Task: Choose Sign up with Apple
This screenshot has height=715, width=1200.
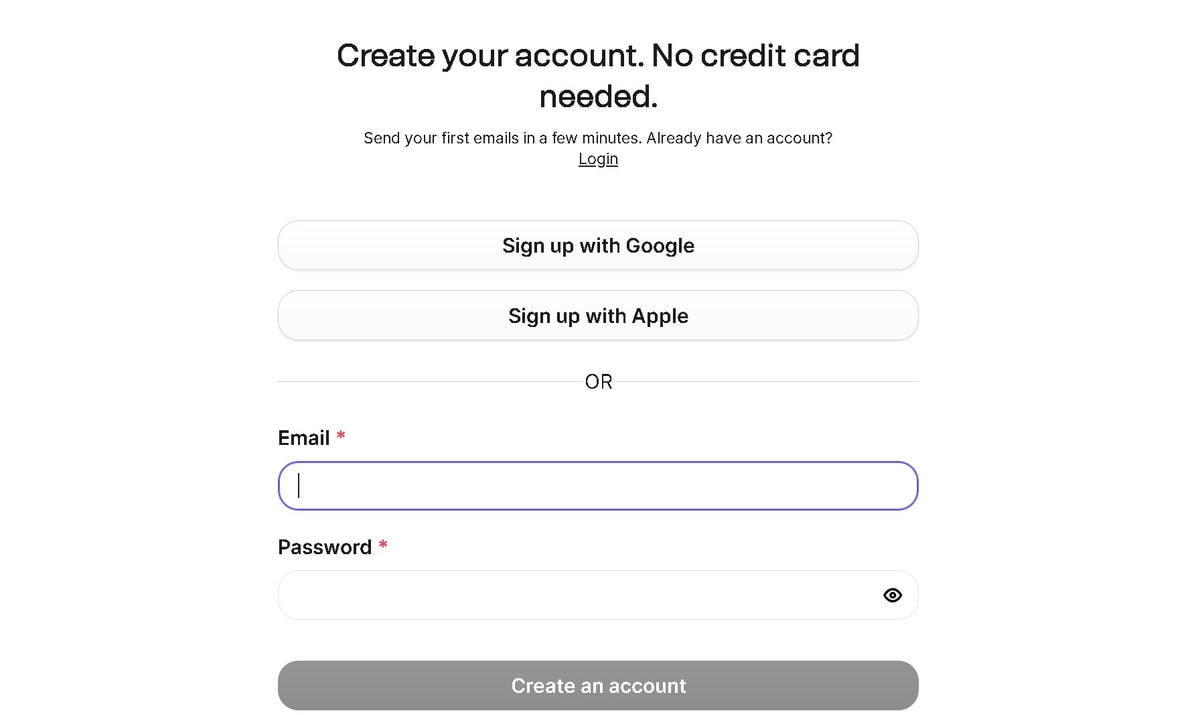Action: click(x=598, y=316)
